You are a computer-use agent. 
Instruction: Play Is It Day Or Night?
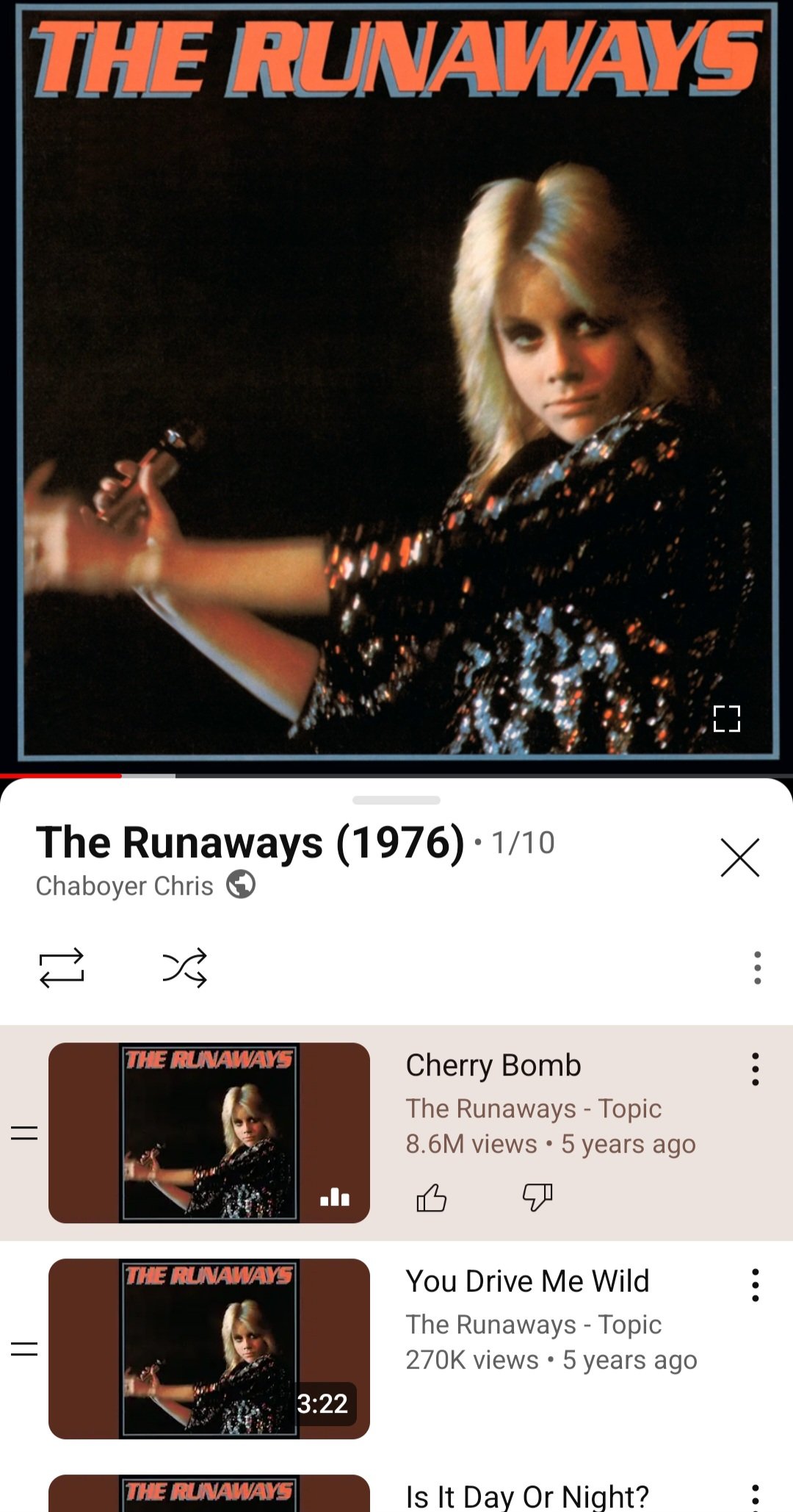[x=526, y=1496]
